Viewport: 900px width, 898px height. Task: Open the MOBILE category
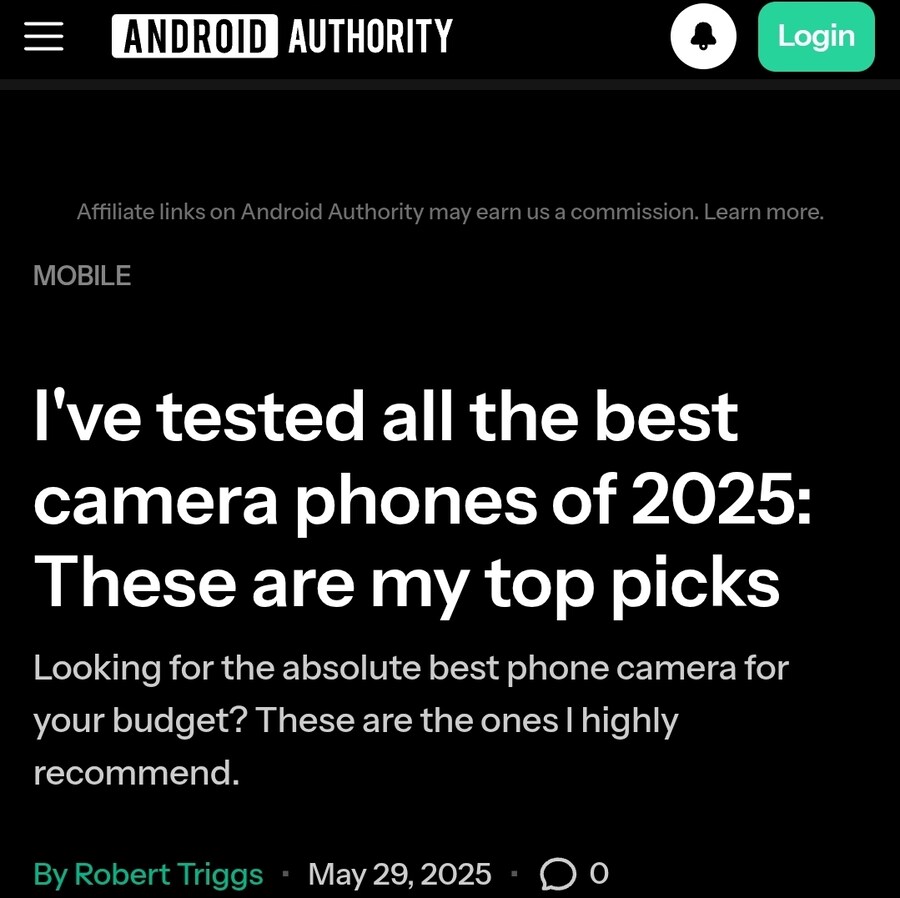coord(82,276)
